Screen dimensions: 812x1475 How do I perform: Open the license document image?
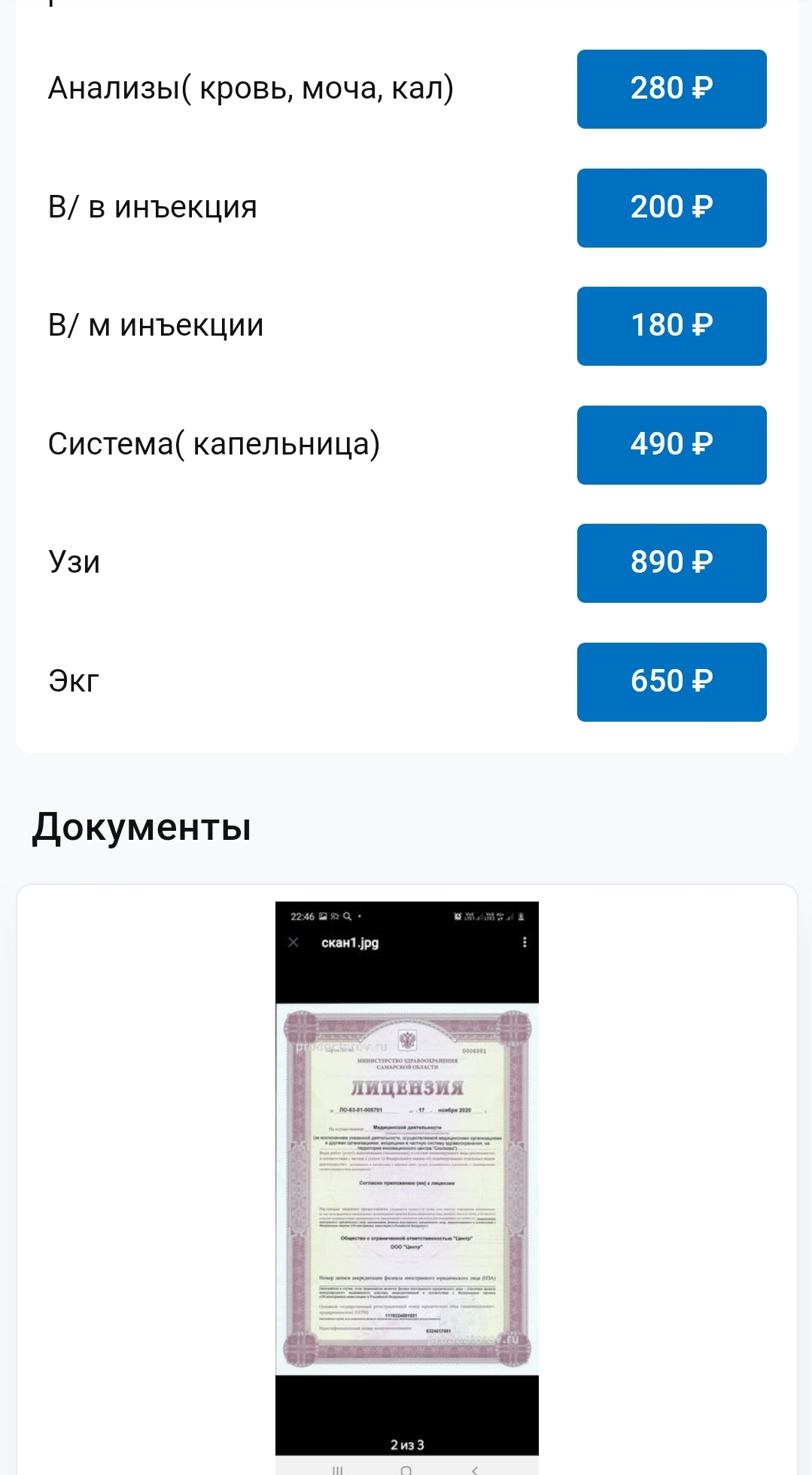[x=407, y=1188]
